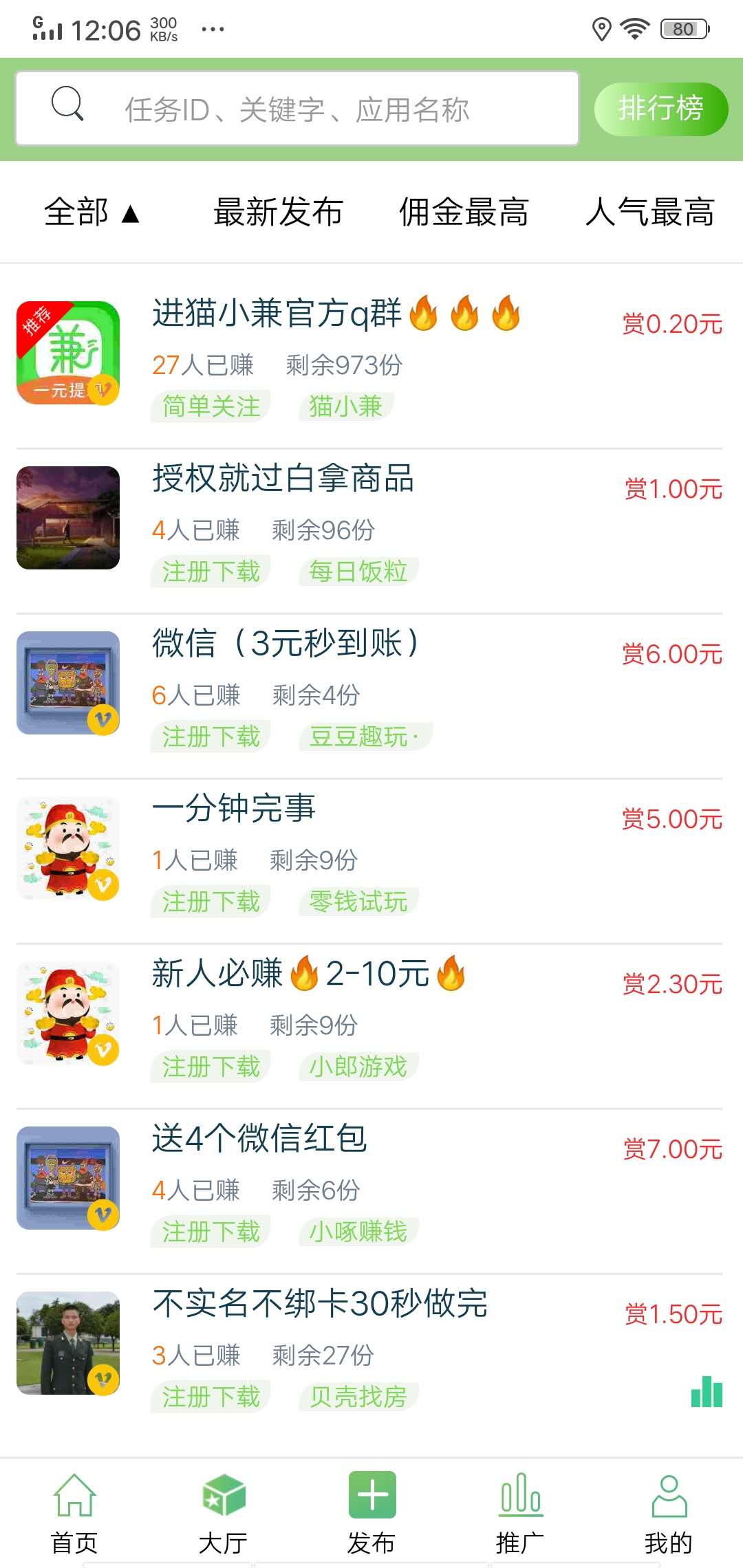
Task: Tap the task search field
Action: (x=297, y=109)
